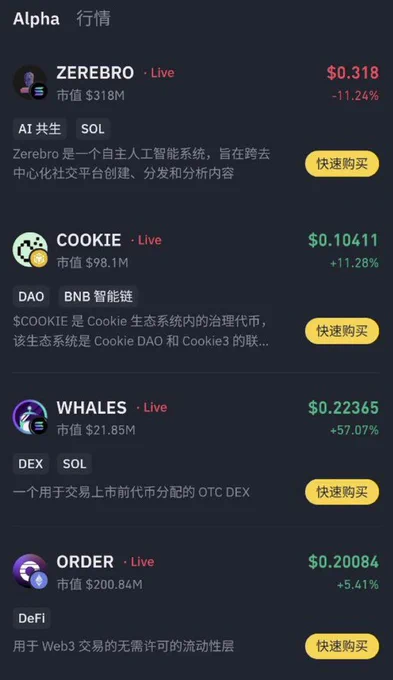
Task: Quick buy the ORDER token
Action: (342, 646)
